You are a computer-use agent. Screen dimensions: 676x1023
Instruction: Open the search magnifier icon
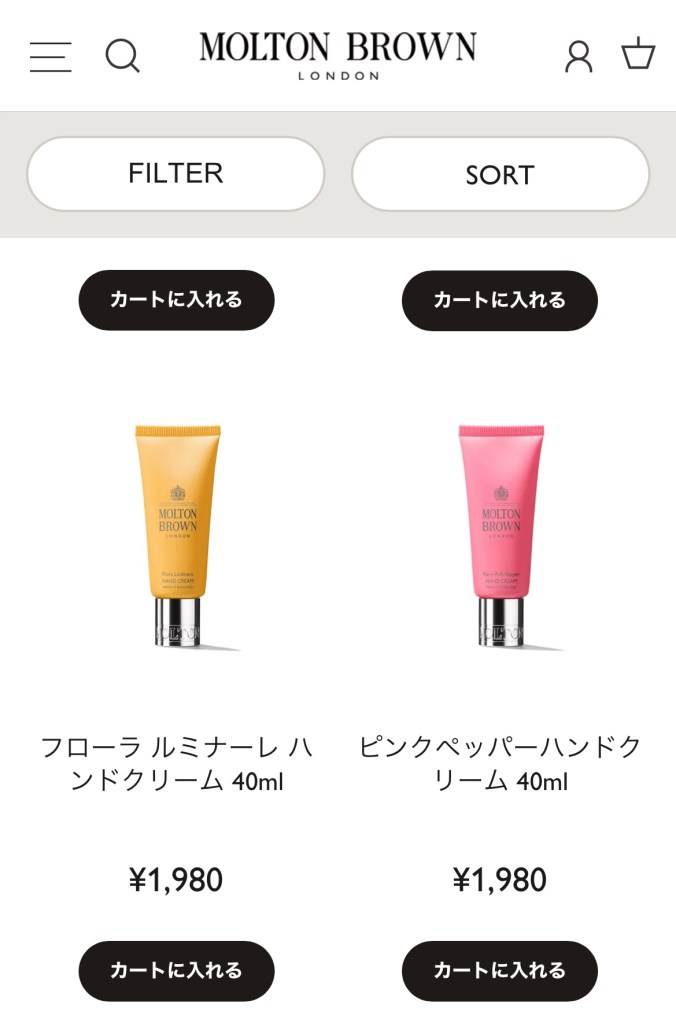tap(122, 56)
